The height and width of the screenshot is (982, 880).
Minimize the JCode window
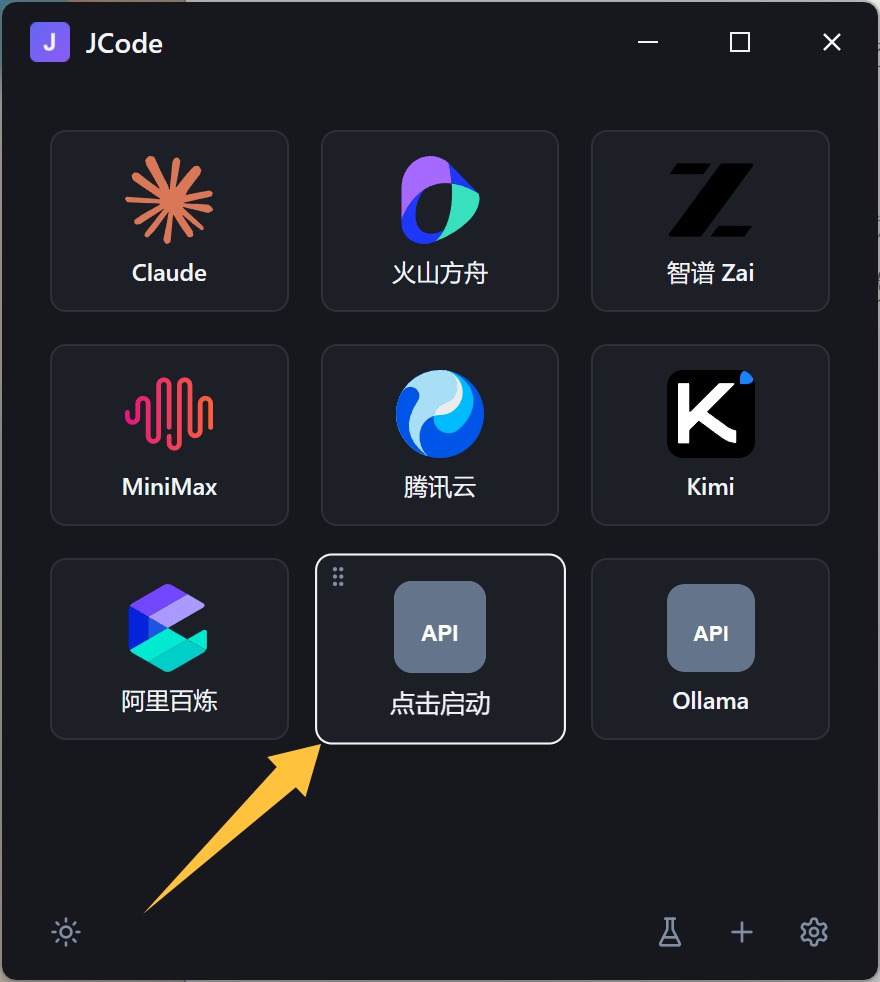(x=648, y=42)
